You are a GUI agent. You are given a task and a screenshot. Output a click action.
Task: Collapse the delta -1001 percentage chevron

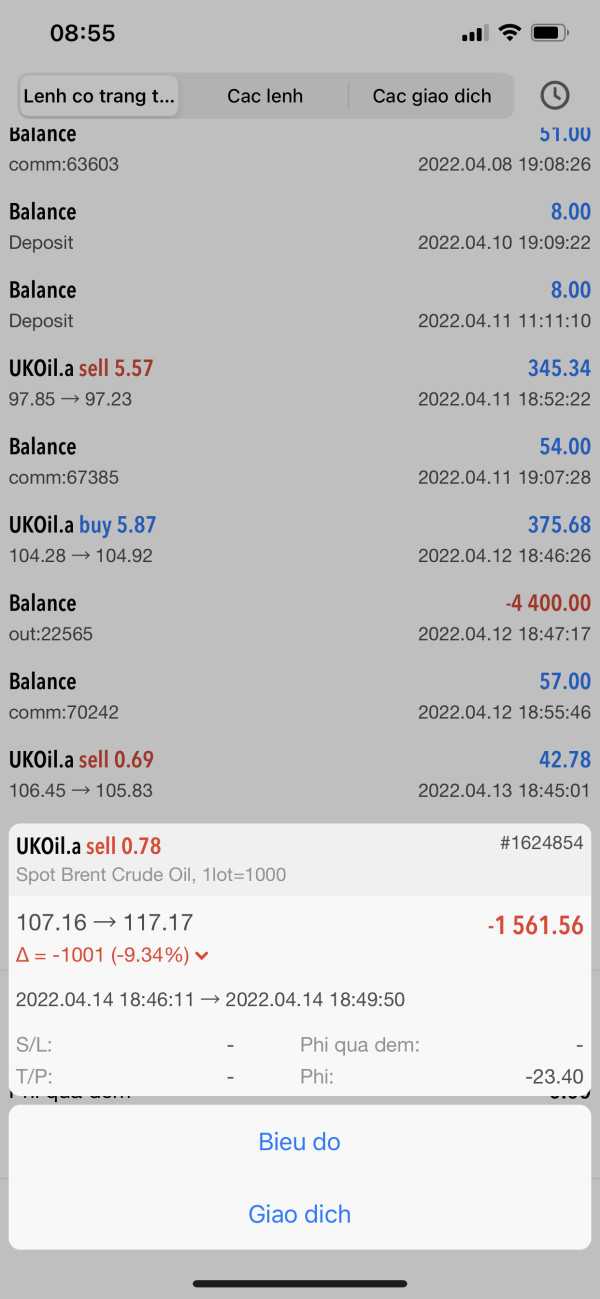[x=203, y=956]
